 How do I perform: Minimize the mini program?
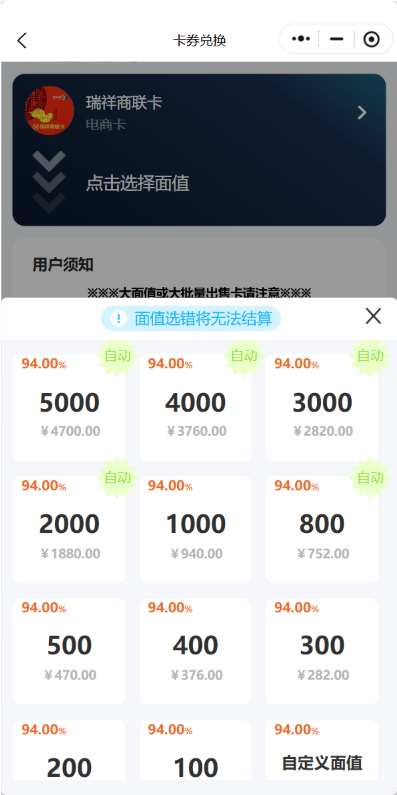point(337,39)
